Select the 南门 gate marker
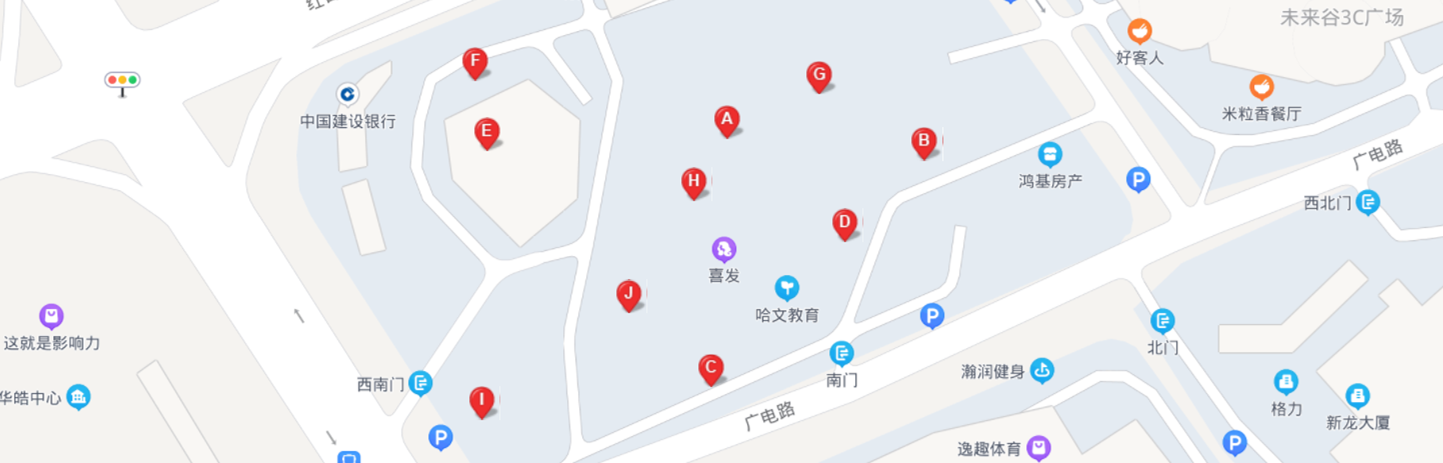 coord(842,353)
